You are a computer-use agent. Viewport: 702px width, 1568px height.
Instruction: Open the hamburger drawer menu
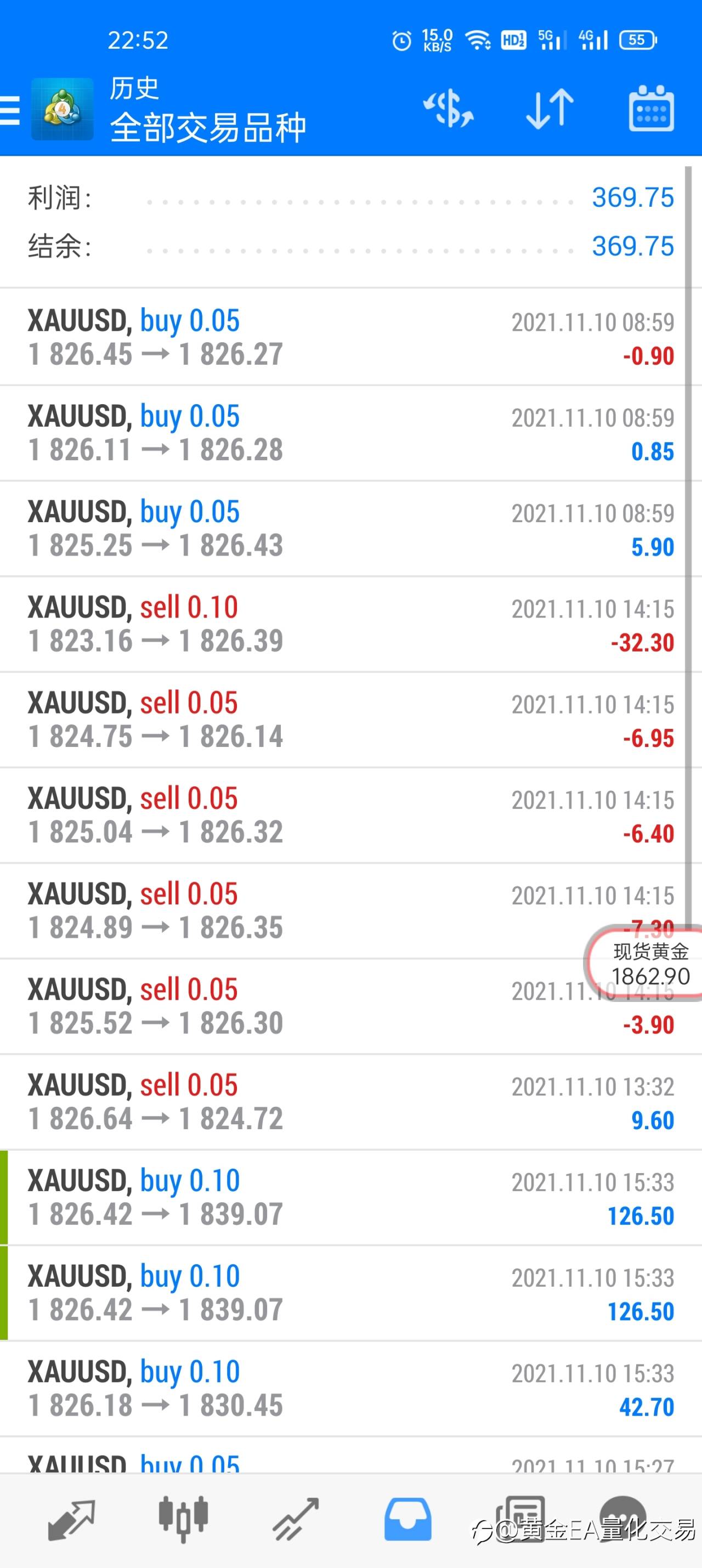coord(10,110)
